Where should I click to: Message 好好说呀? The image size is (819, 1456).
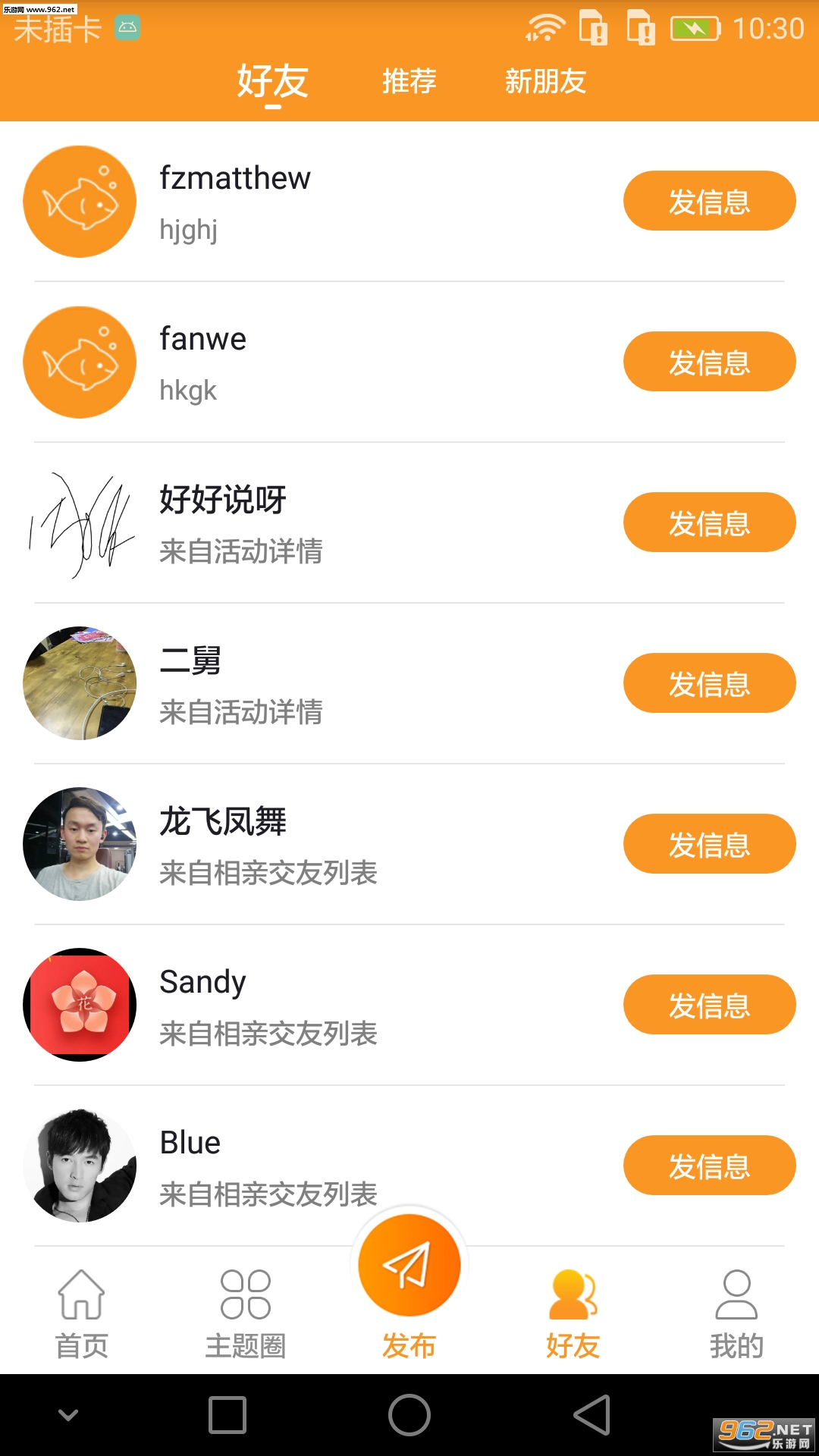coord(709,522)
